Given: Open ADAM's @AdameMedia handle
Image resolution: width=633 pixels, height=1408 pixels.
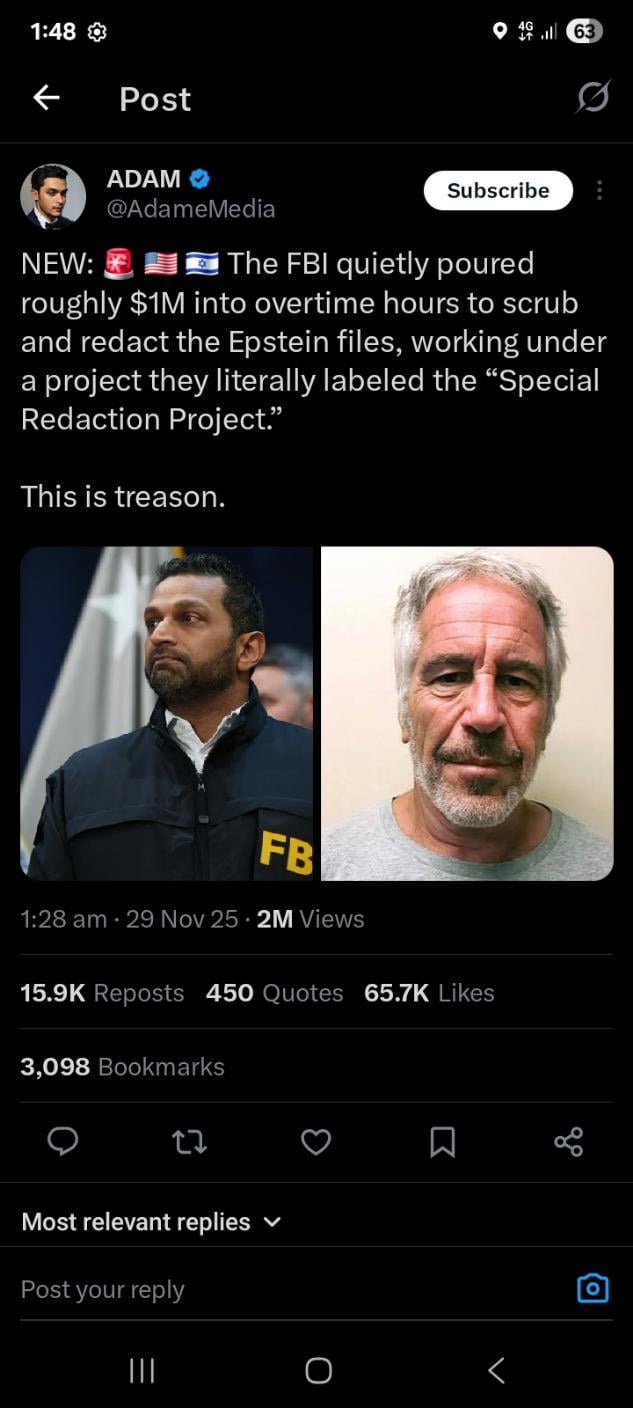Looking at the screenshot, I should 190,208.
